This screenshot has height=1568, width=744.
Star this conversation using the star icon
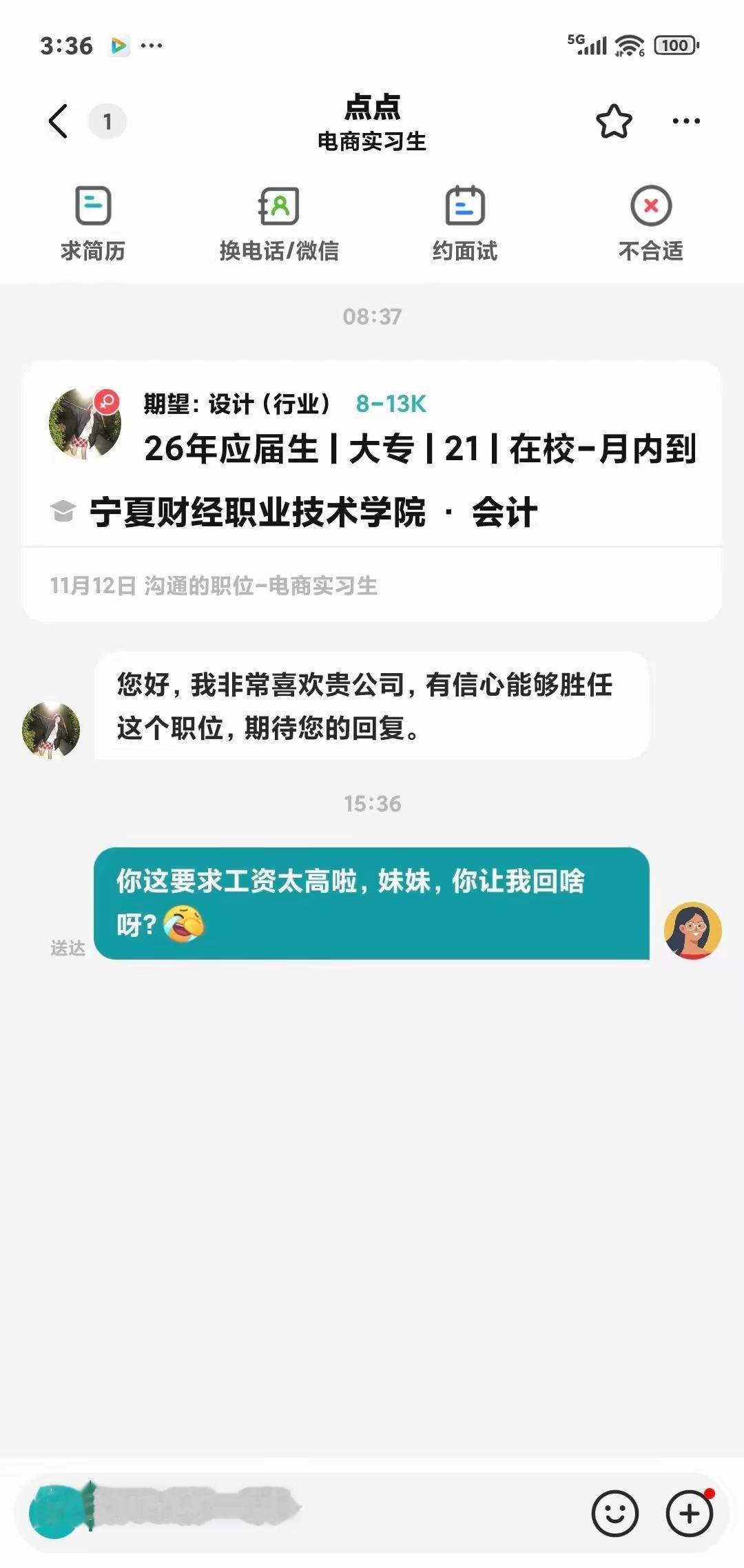614,121
